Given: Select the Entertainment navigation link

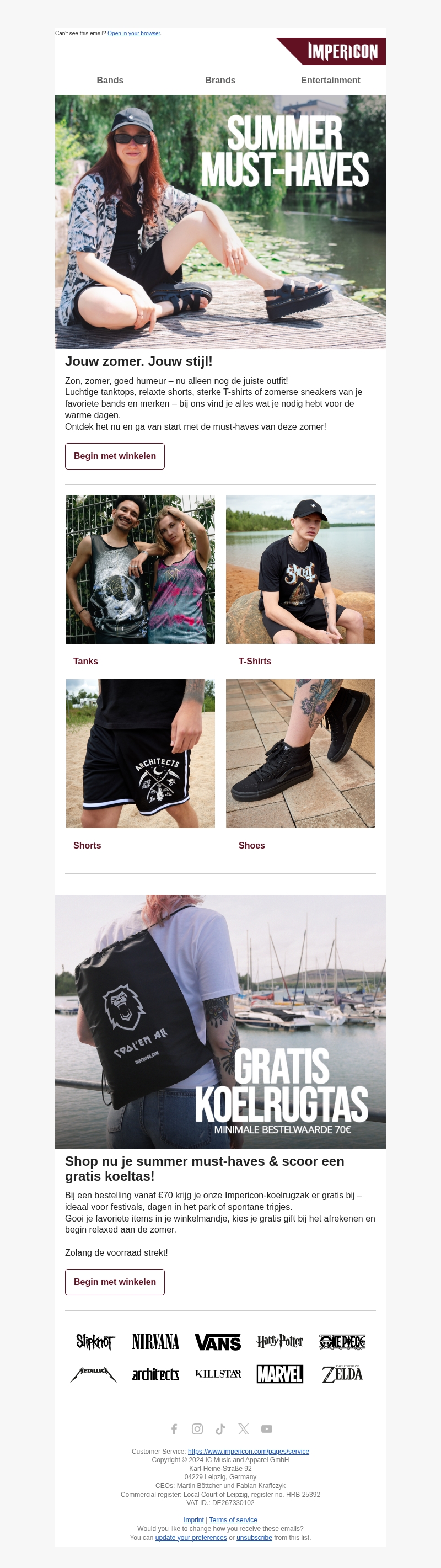Looking at the screenshot, I should pos(330,81).
